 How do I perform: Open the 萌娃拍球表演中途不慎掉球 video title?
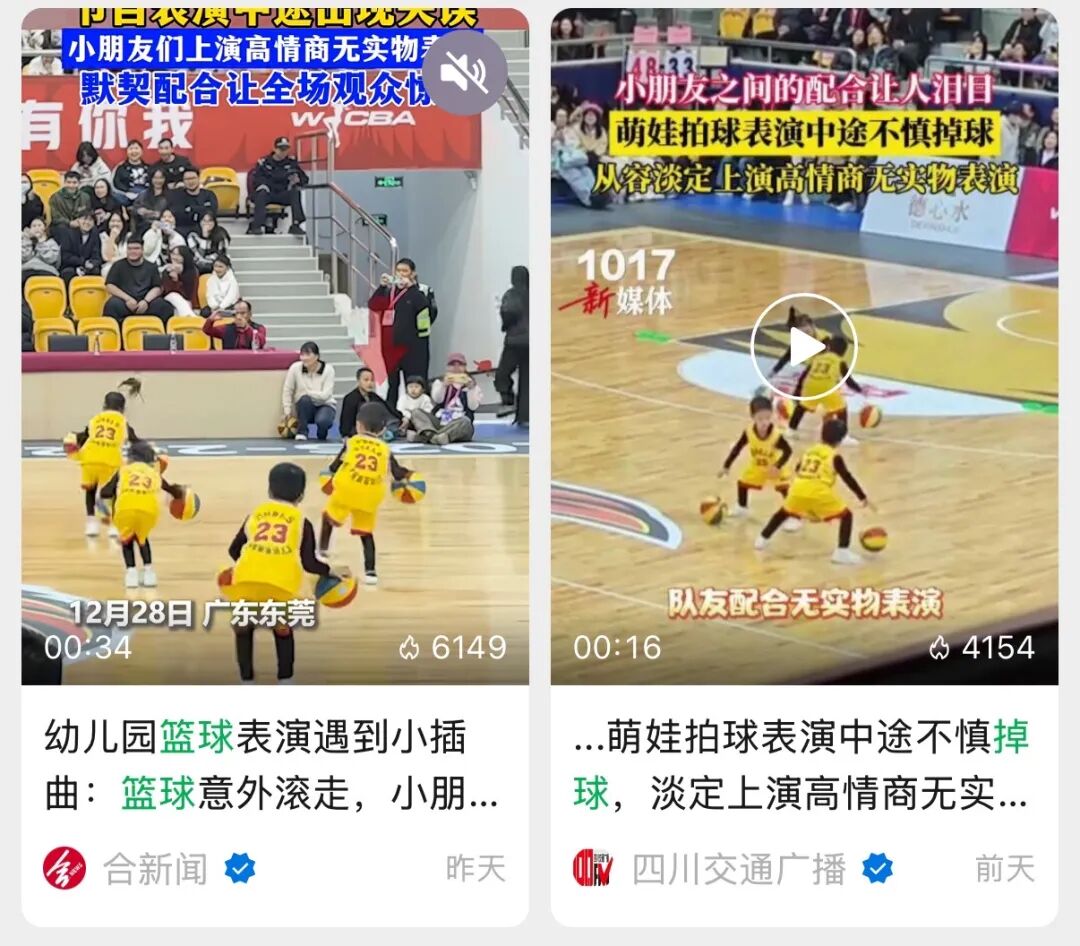(x=802, y=766)
